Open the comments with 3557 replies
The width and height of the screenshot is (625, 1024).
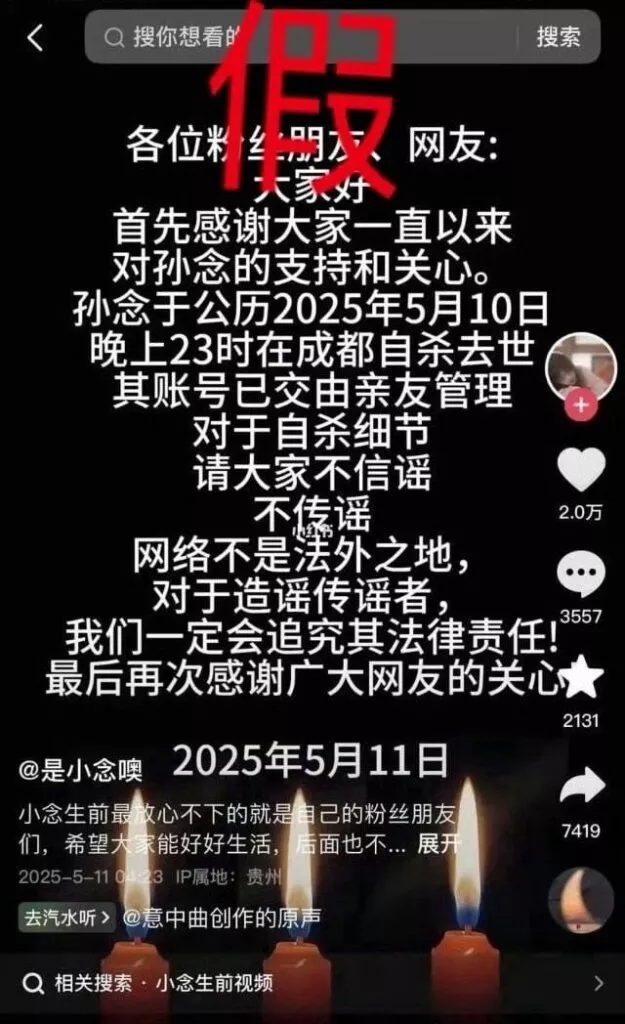click(x=581, y=578)
